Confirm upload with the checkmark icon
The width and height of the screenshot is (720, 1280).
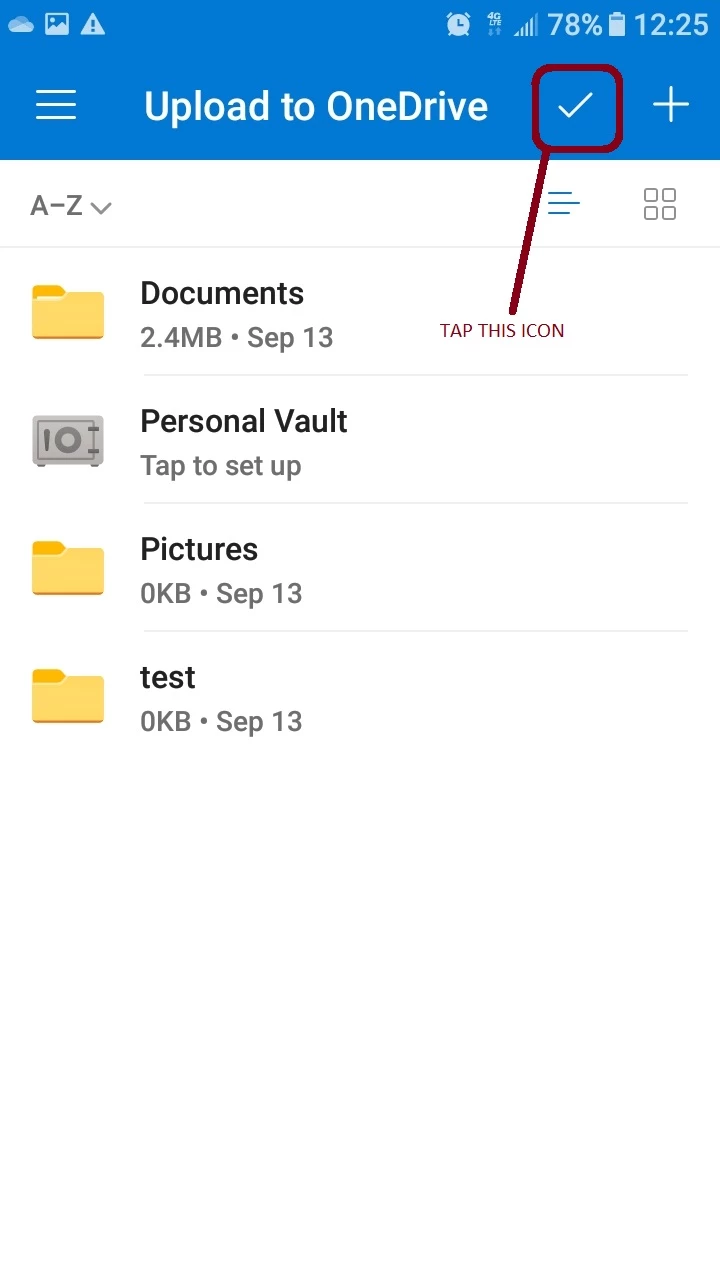coord(576,106)
